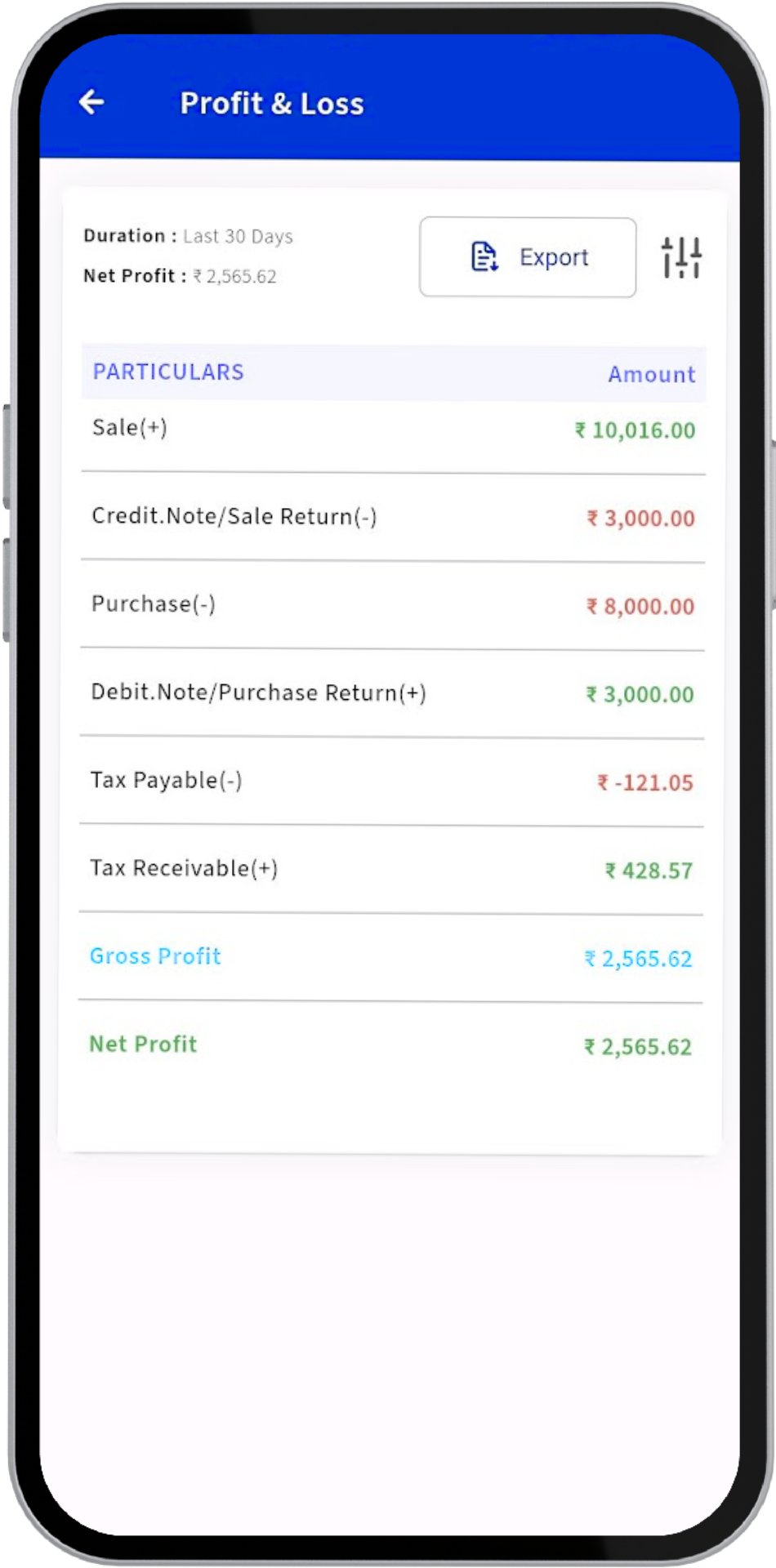The image size is (776, 1568).
Task: Click the arrow icon in the blue header
Action: click(91, 103)
